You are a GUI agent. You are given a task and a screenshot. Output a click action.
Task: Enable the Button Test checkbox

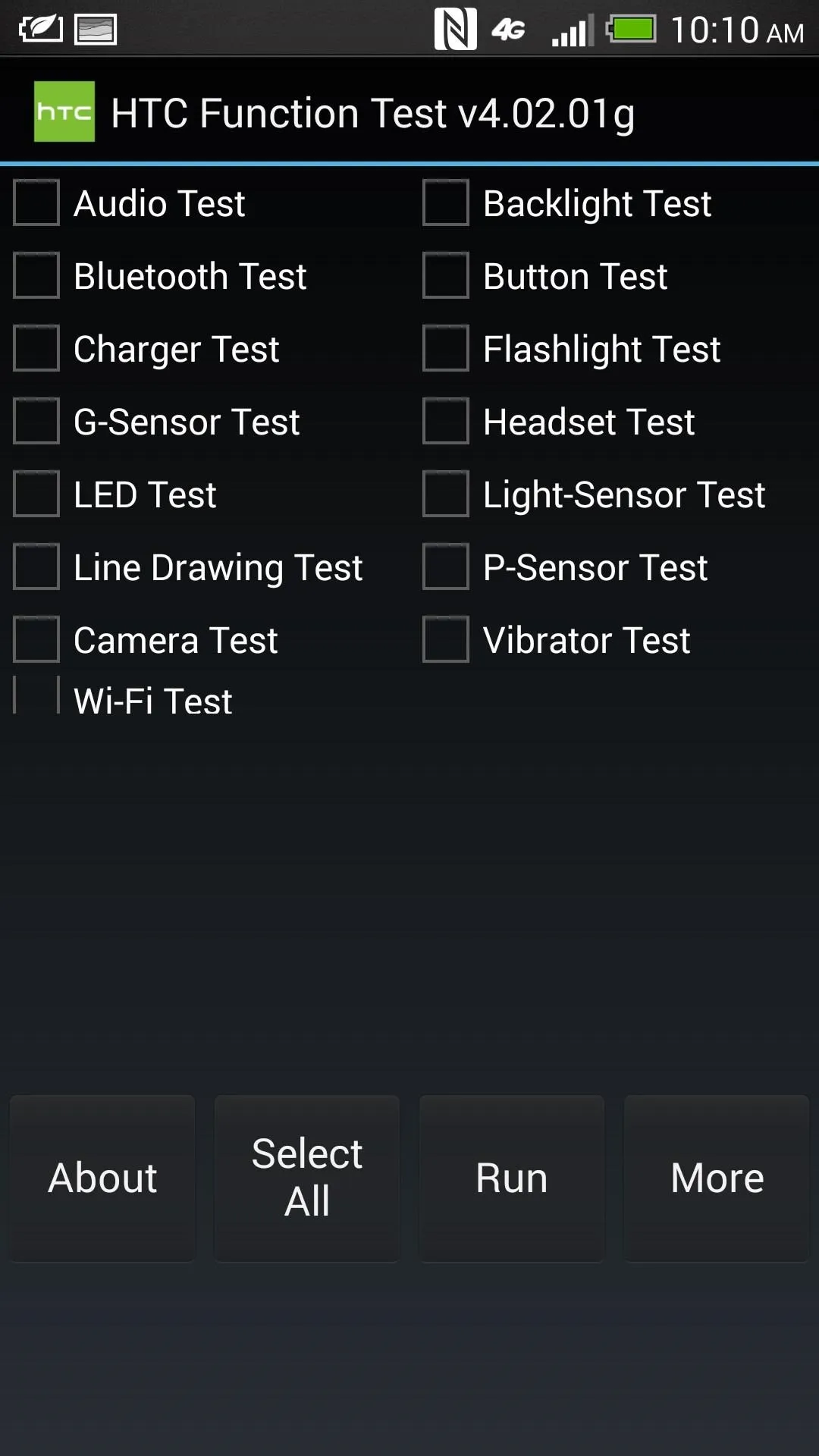[446, 275]
